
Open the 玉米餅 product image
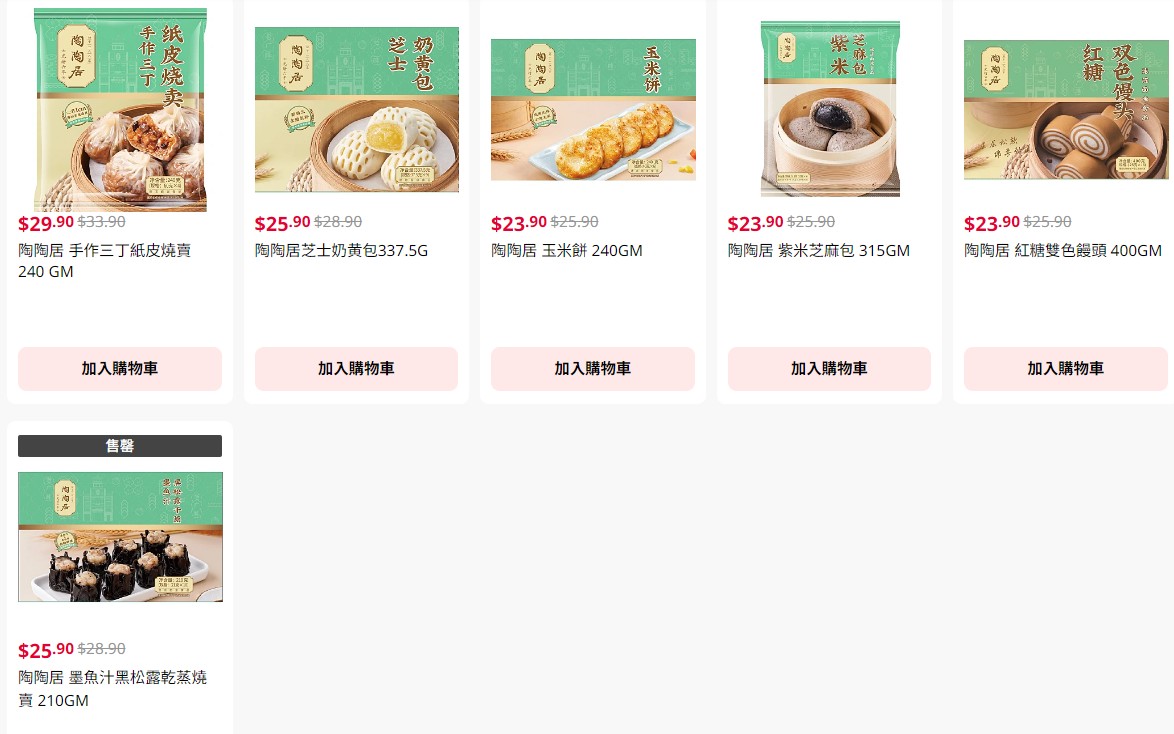point(593,109)
